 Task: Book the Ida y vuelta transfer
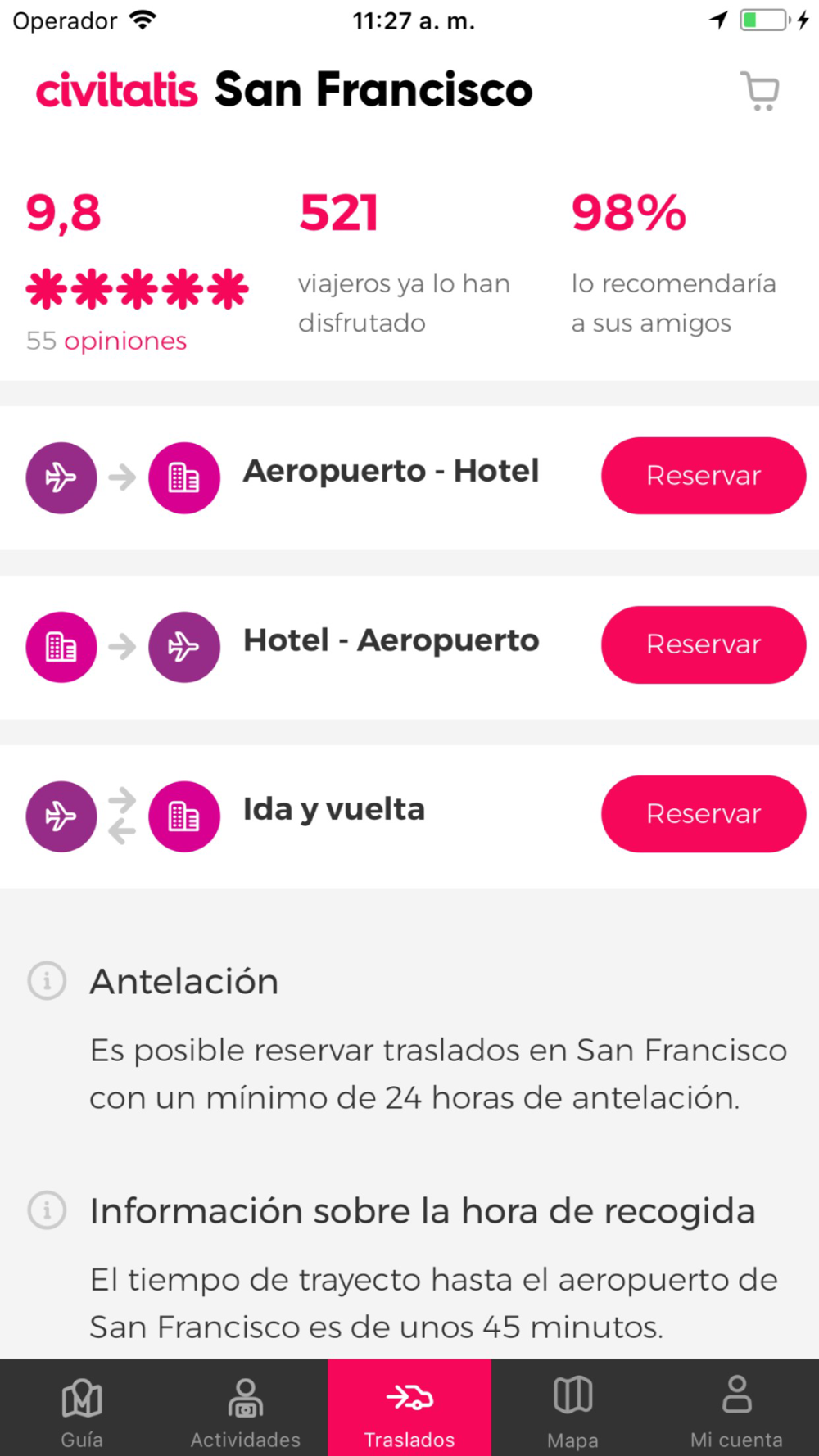704,814
